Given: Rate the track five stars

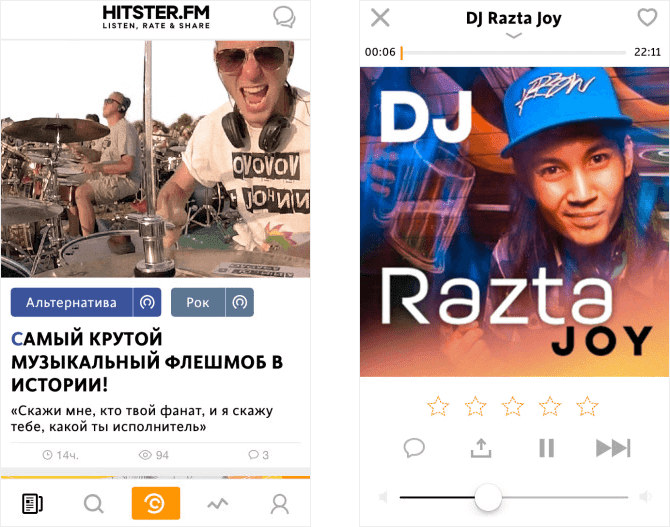Looking at the screenshot, I should click(x=587, y=406).
